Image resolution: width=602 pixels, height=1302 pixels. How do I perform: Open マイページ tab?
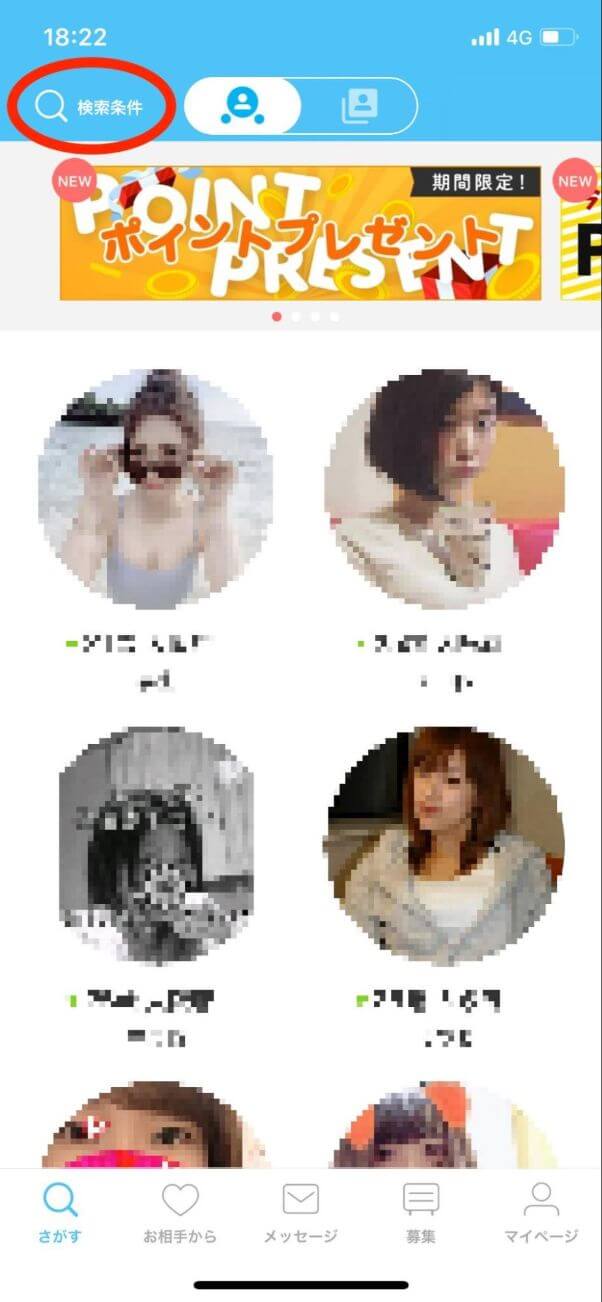[x=541, y=1212]
